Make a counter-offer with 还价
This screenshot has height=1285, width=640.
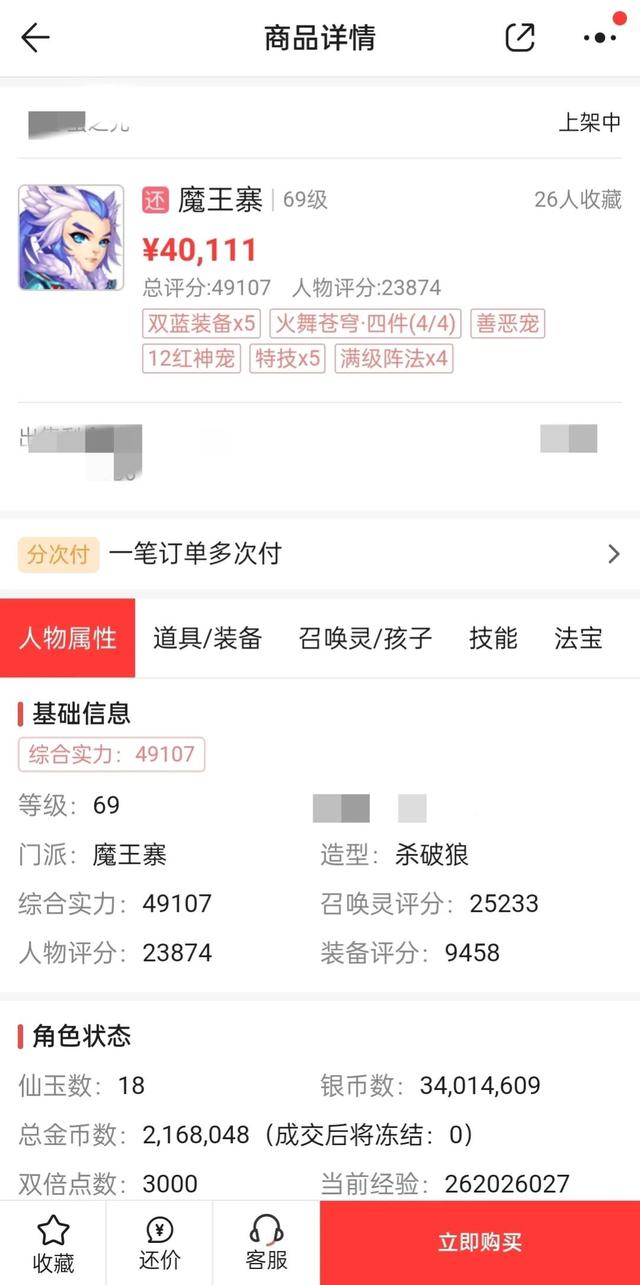pos(159,1243)
